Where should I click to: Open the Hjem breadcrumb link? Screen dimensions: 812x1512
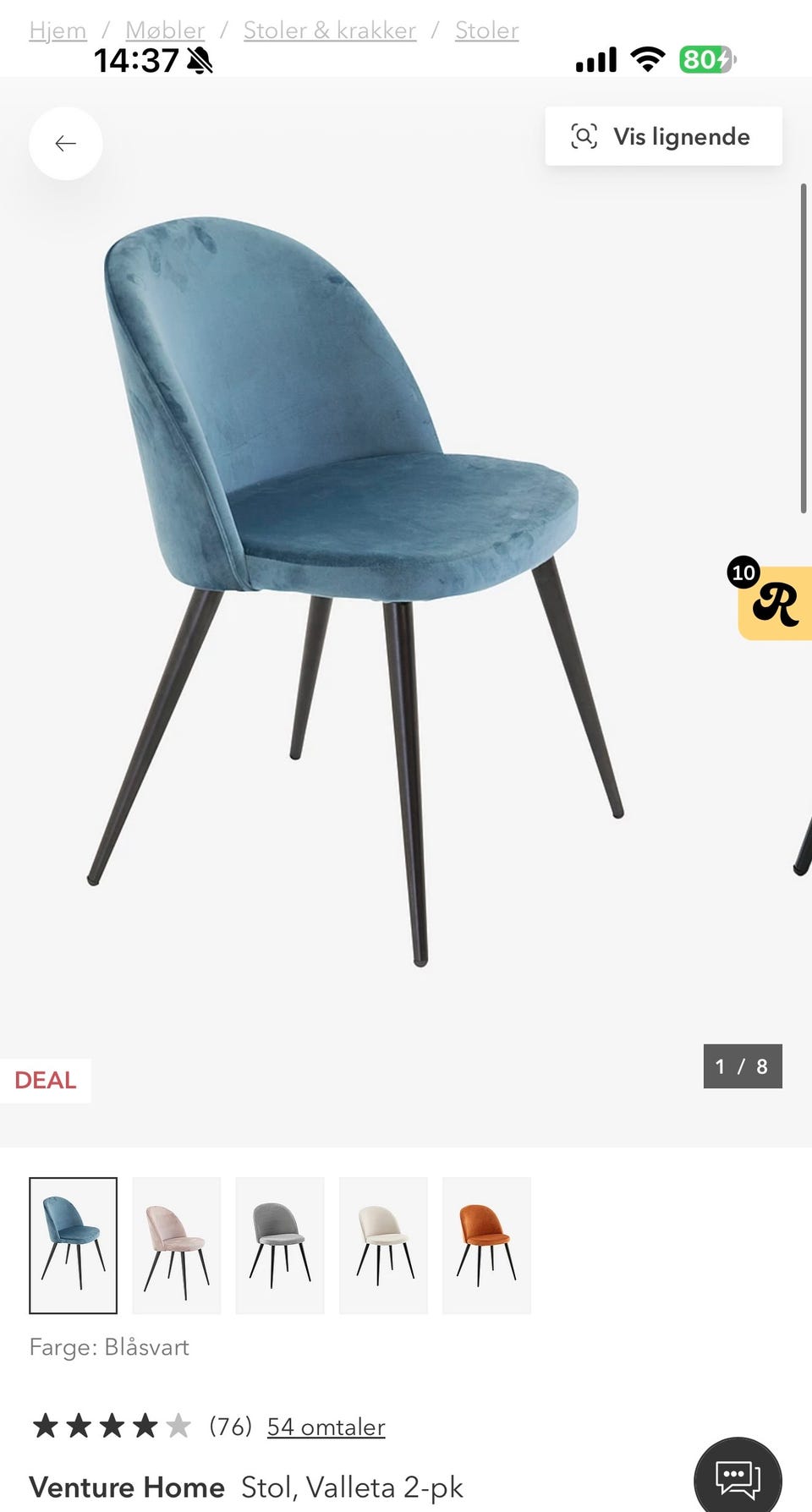(58, 30)
